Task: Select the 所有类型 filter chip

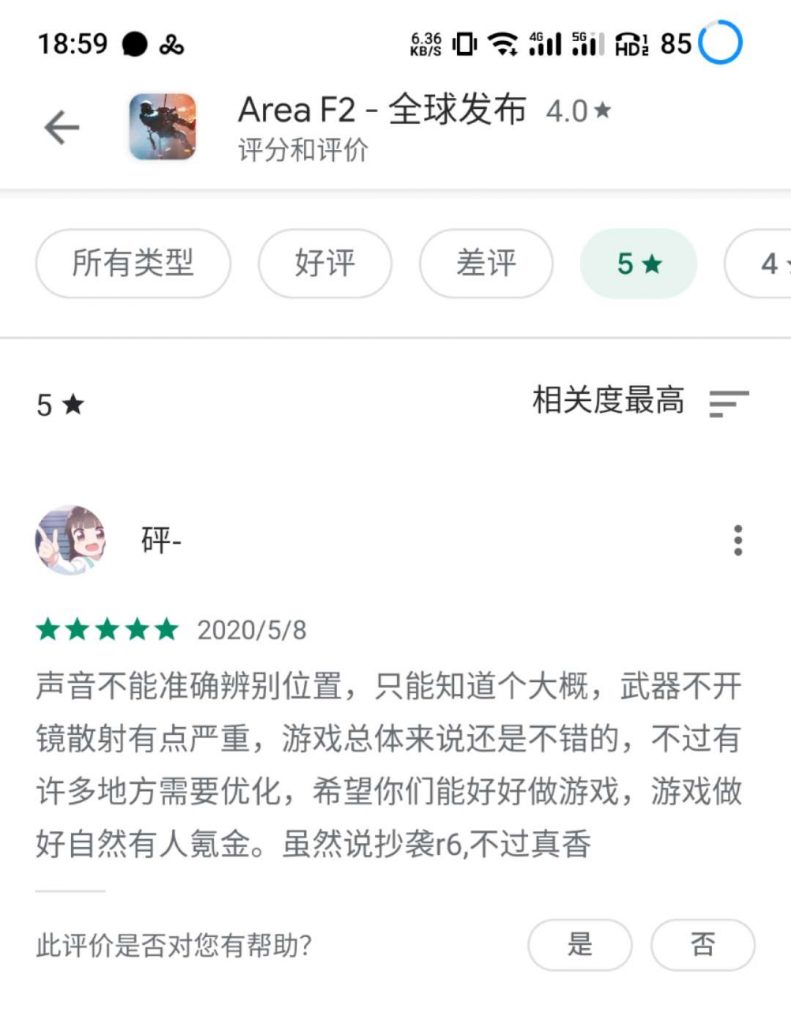Action: tap(133, 264)
